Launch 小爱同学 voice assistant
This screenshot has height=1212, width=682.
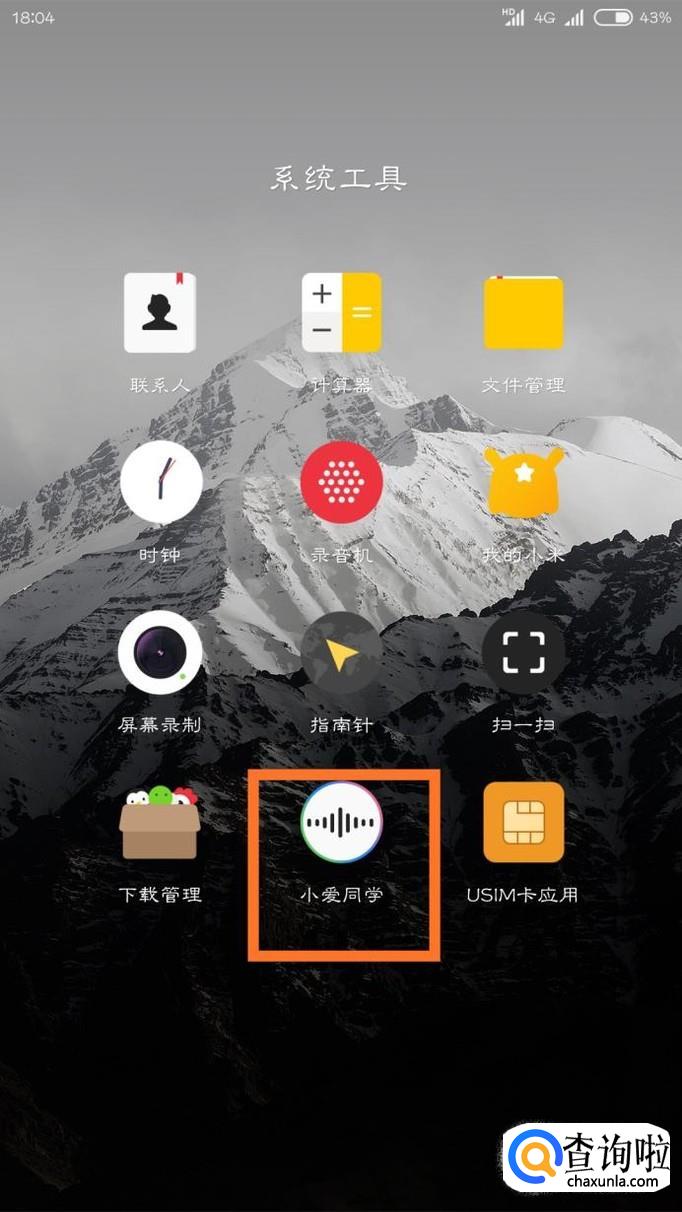[342, 823]
